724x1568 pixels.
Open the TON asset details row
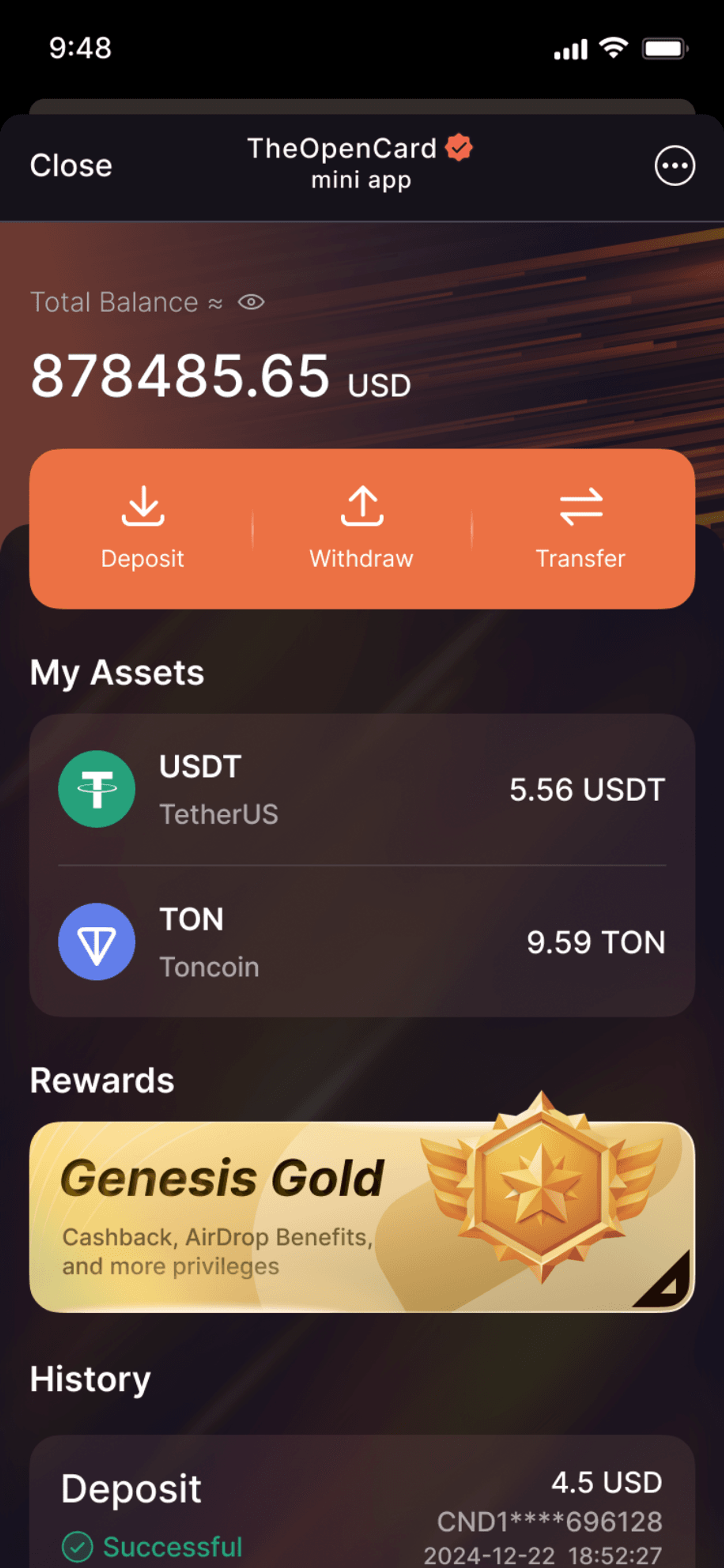[x=362, y=941]
